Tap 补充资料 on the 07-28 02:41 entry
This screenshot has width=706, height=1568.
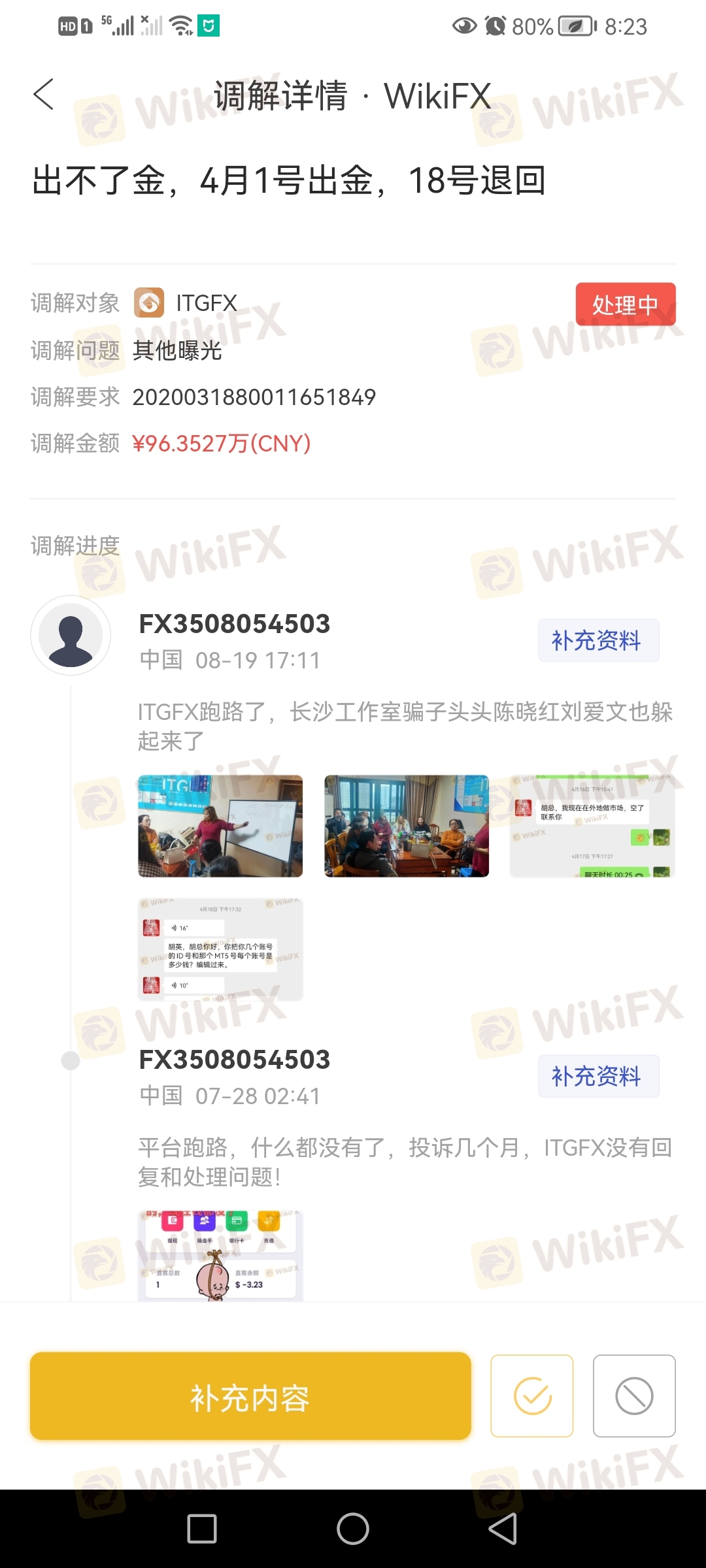click(x=597, y=1076)
